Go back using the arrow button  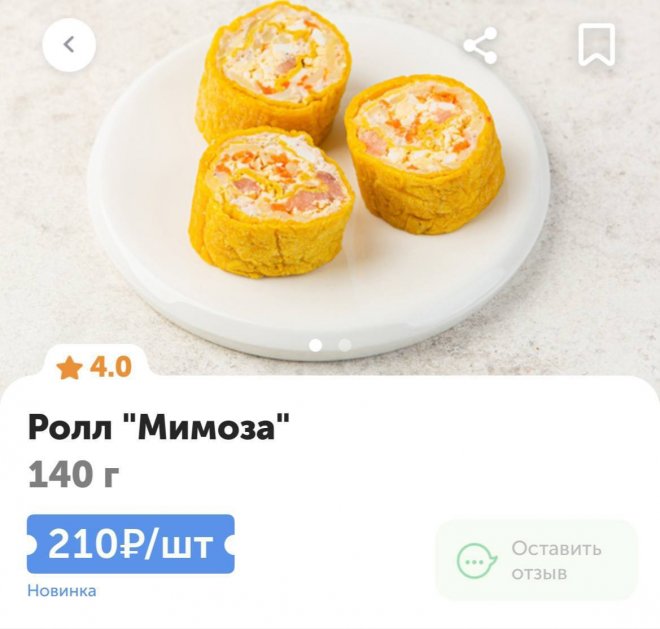[69, 45]
